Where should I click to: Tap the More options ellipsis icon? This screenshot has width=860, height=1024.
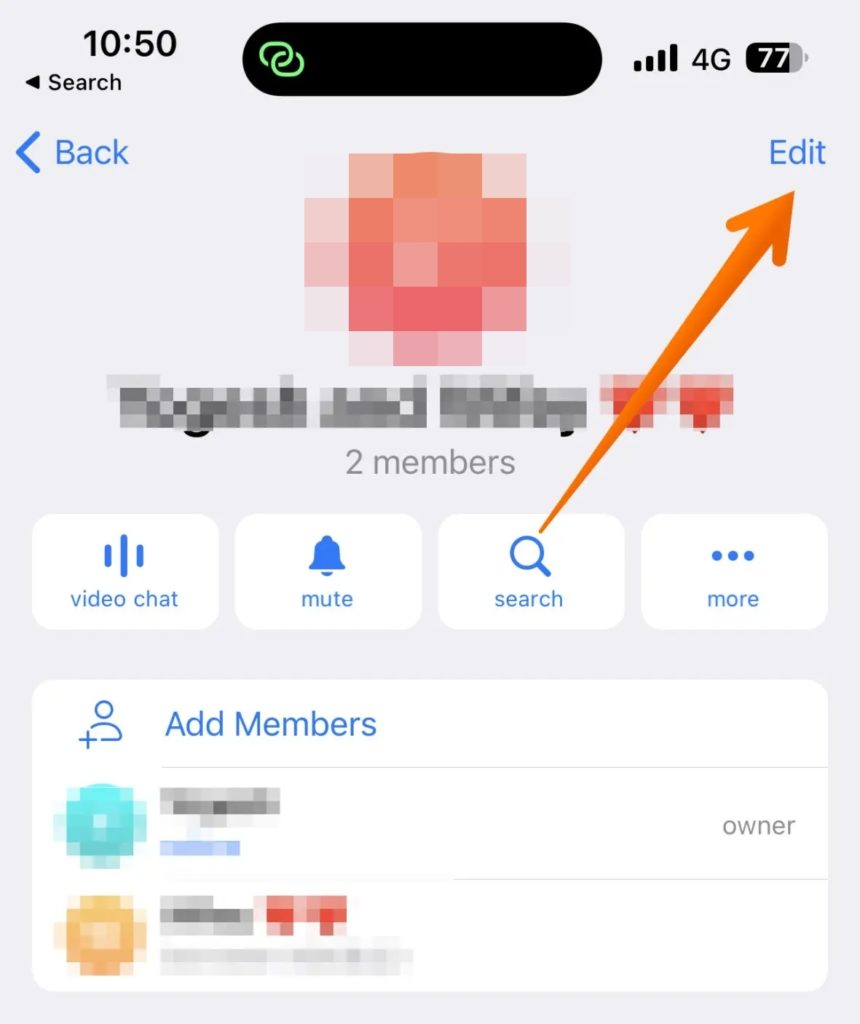tap(733, 570)
